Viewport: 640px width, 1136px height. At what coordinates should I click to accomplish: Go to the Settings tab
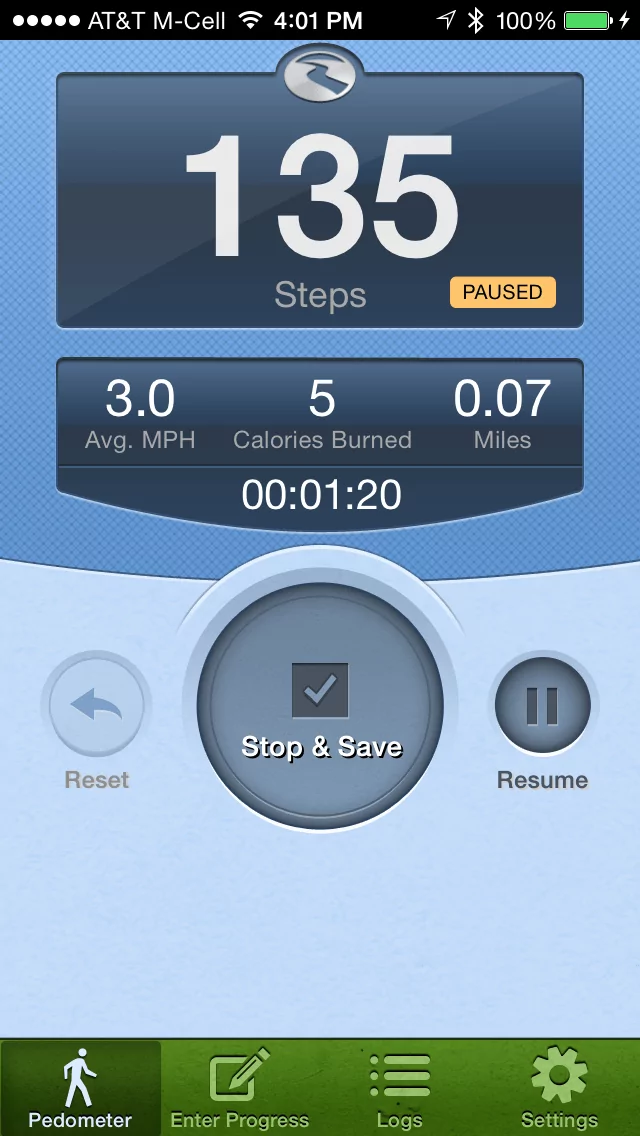(560, 1087)
